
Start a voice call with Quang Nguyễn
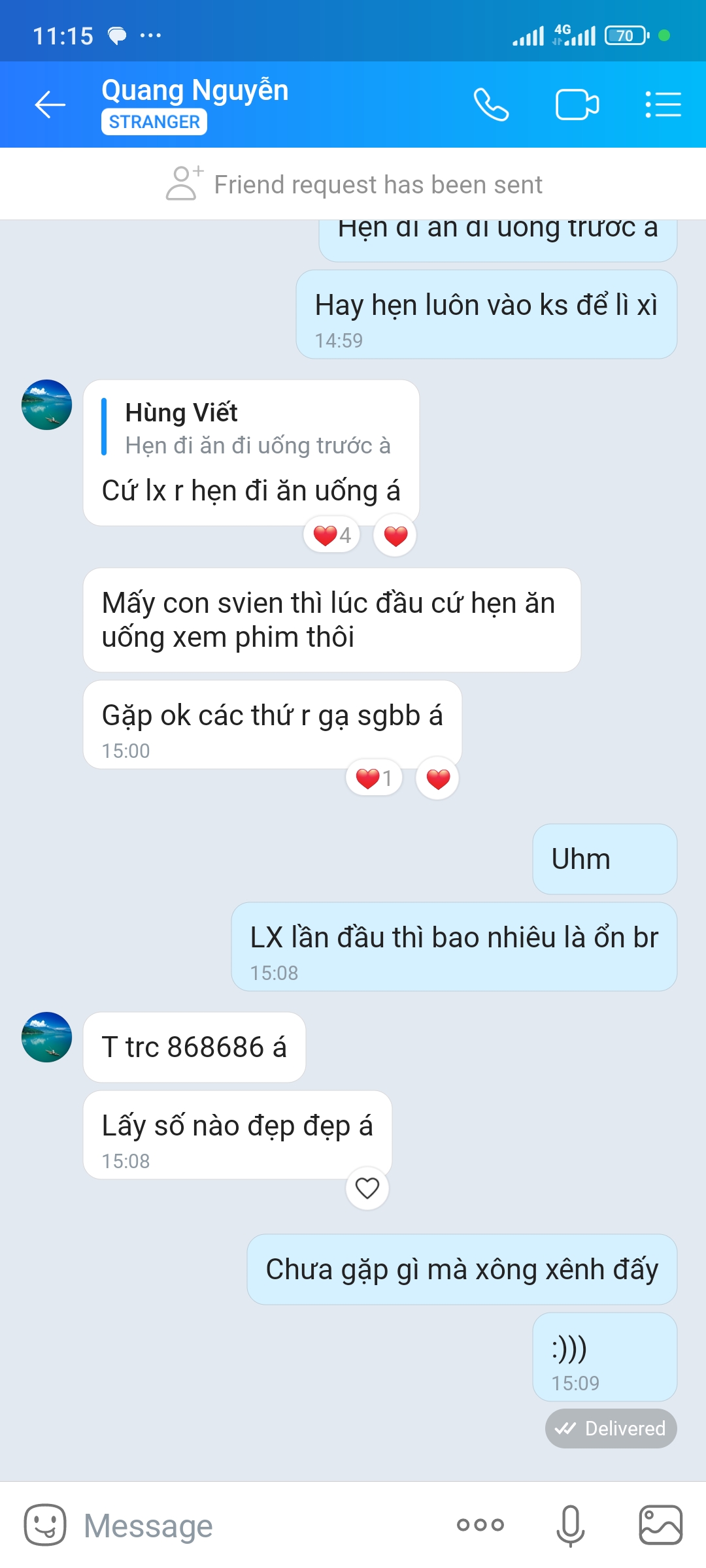[491, 105]
